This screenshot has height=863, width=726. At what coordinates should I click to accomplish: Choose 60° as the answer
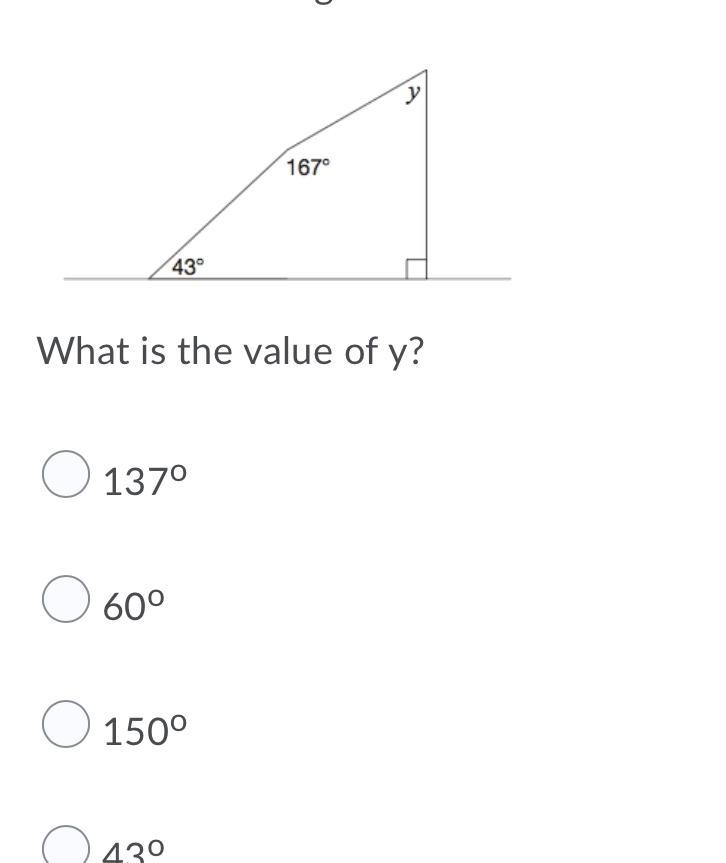pyautogui.click(x=66, y=599)
